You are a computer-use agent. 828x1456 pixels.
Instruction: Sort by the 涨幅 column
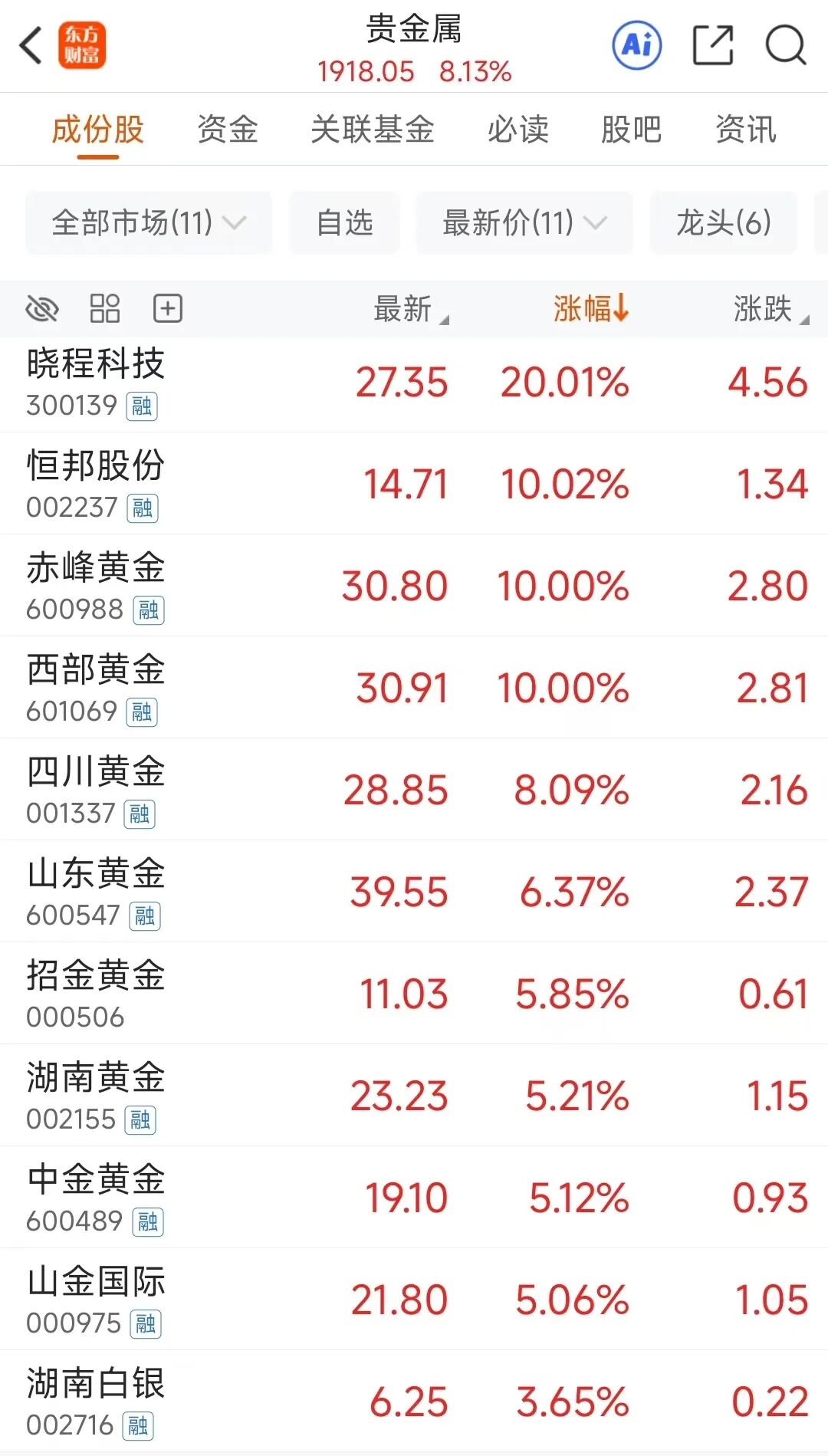click(590, 309)
